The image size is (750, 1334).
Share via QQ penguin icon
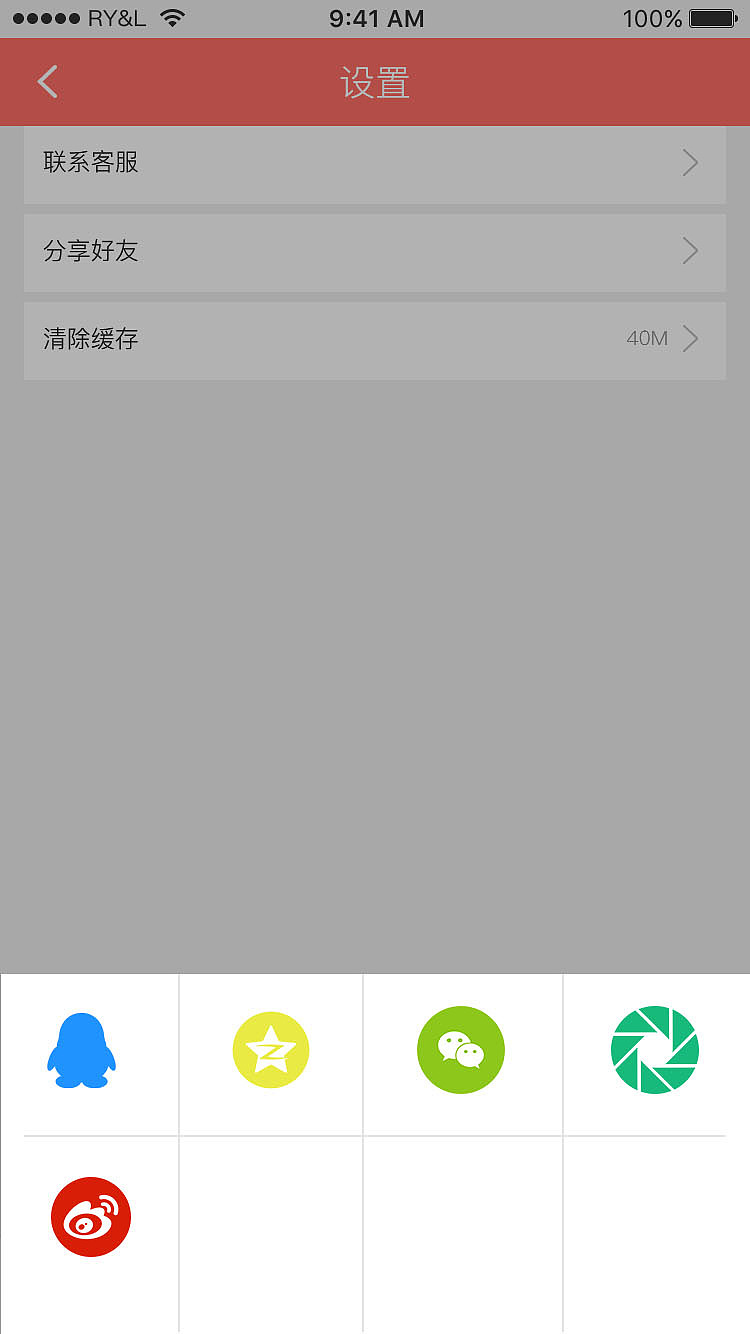pyautogui.click(x=81, y=1050)
